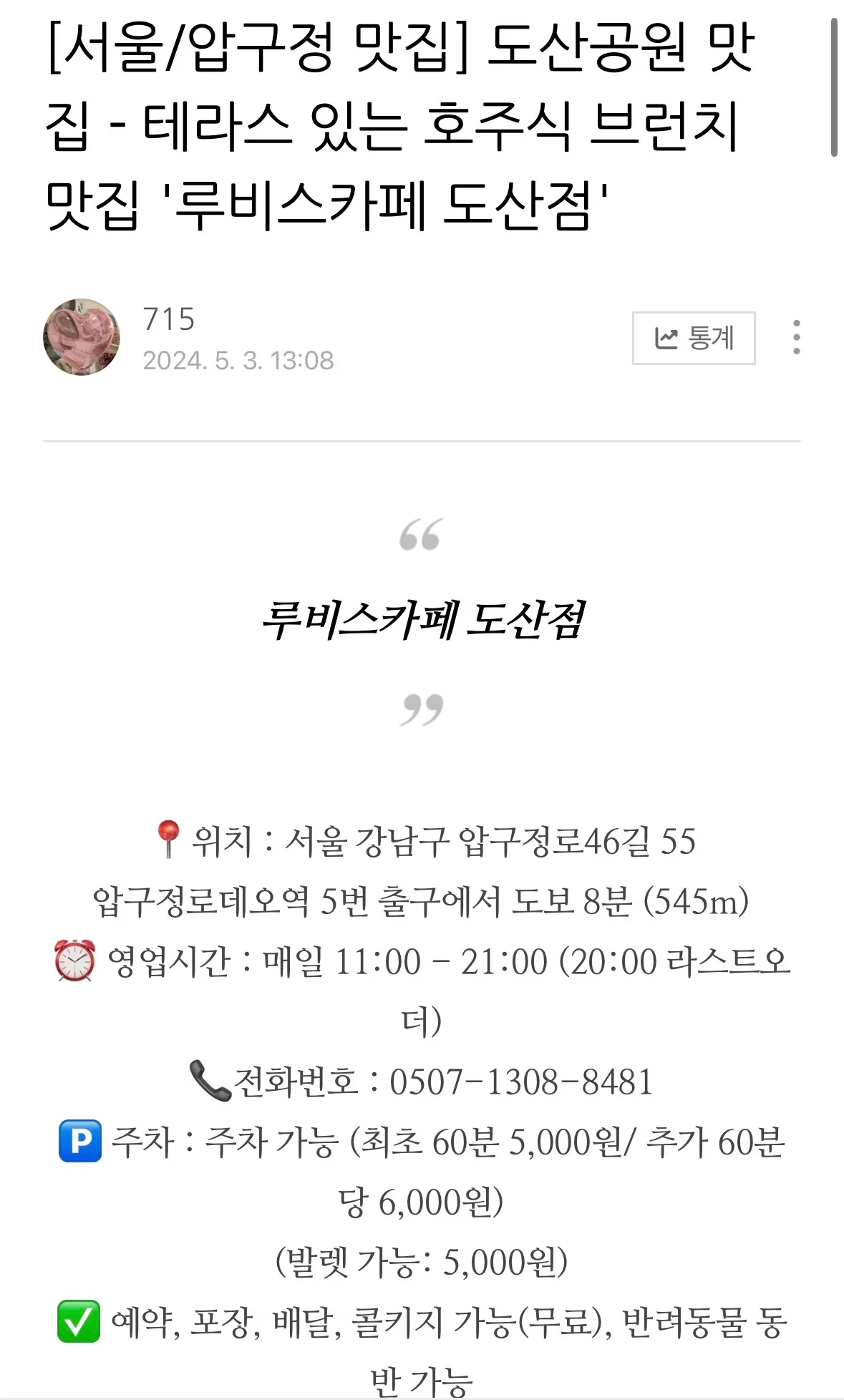Click the 통계 button
Viewport: 844px width, 1400px height.
tap(692, 338)
